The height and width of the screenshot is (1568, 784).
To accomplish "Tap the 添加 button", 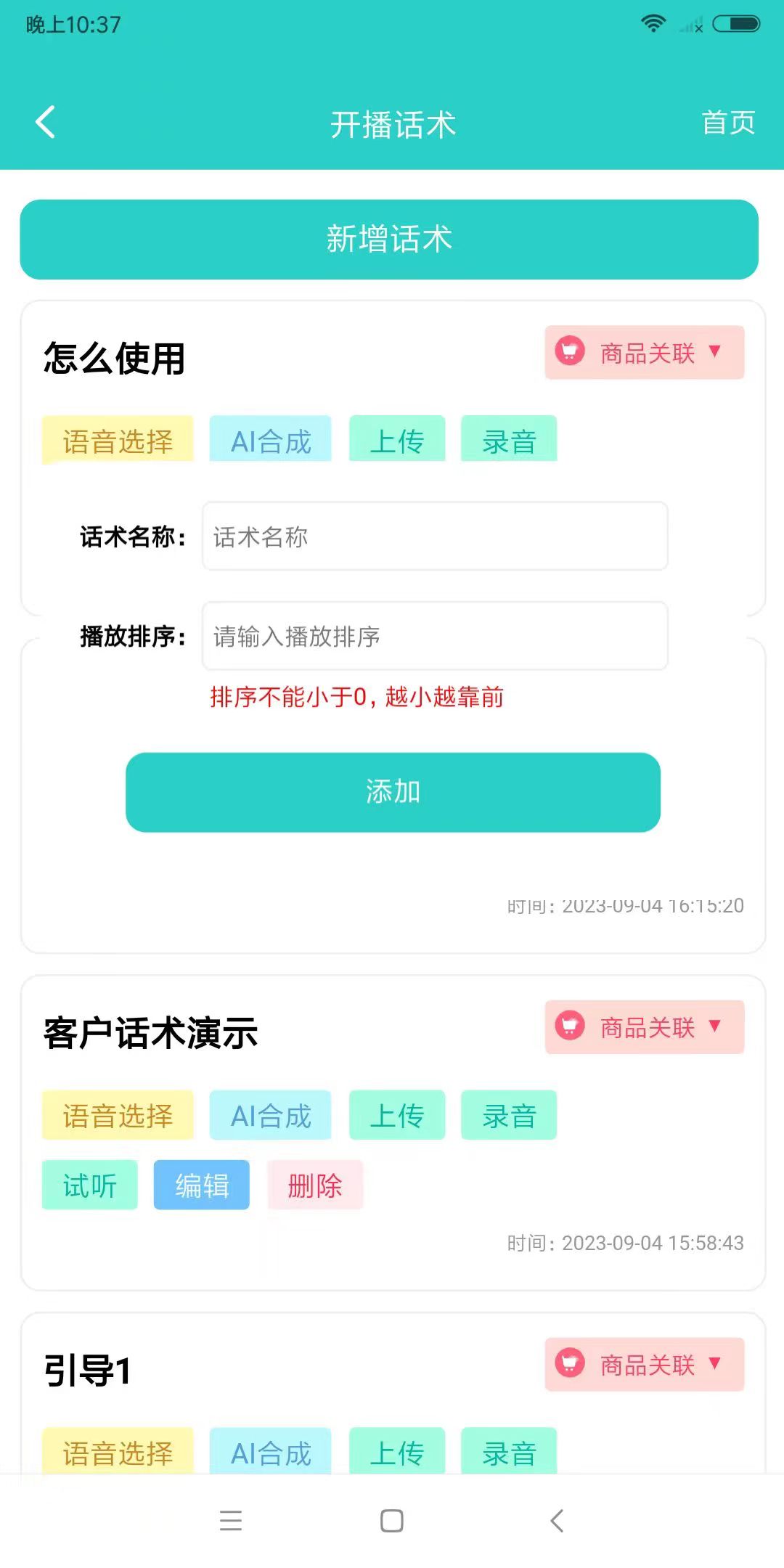I will click(x=393, y=792).
